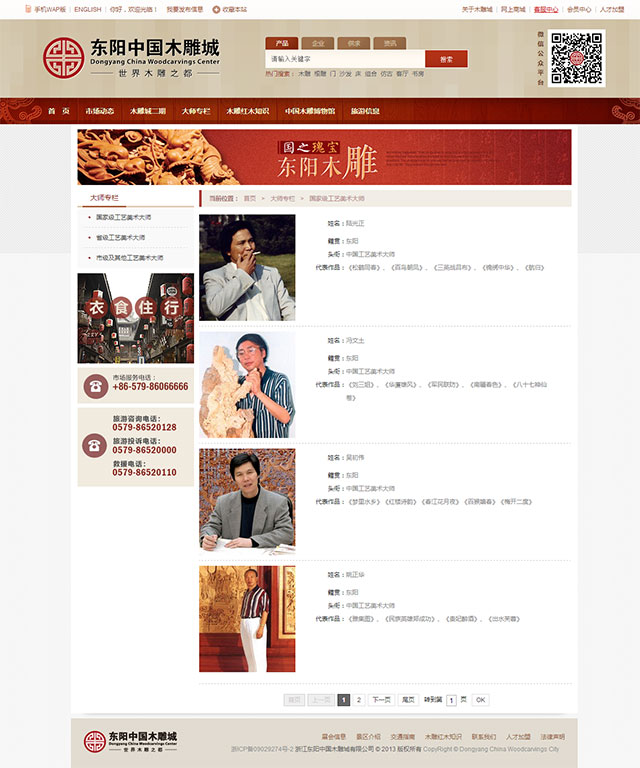Select 市级及其他工艺美术大师 in the sidebar

coord(129,257)
